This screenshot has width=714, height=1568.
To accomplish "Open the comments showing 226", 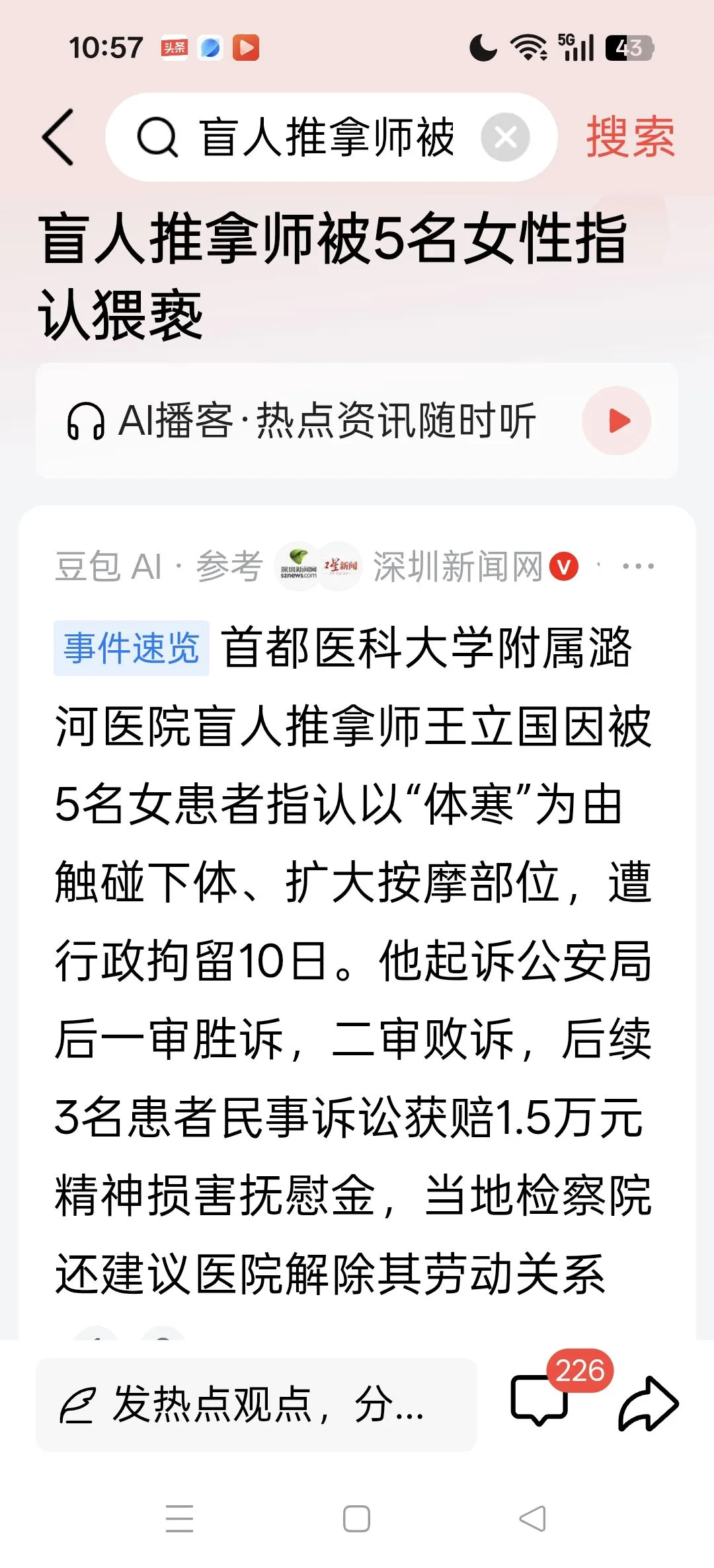I will click(540, 1400).
